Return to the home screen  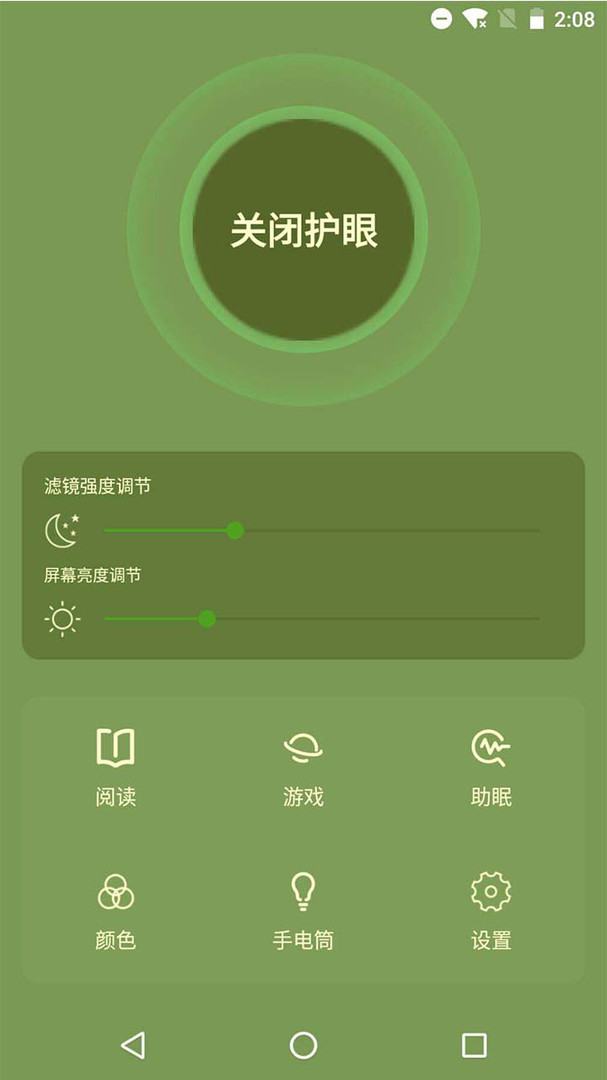point(303,1045)
